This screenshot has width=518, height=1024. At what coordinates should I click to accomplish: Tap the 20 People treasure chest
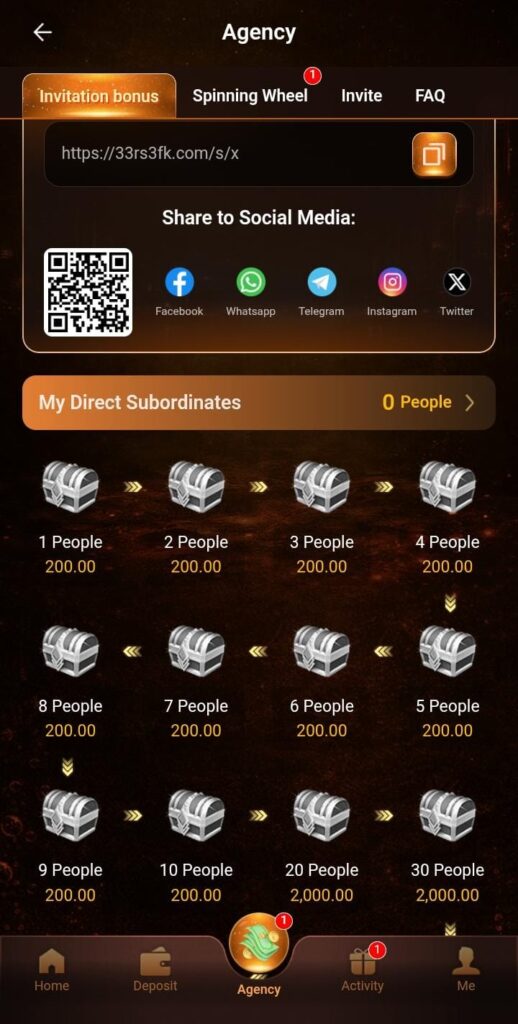(321, 814)
